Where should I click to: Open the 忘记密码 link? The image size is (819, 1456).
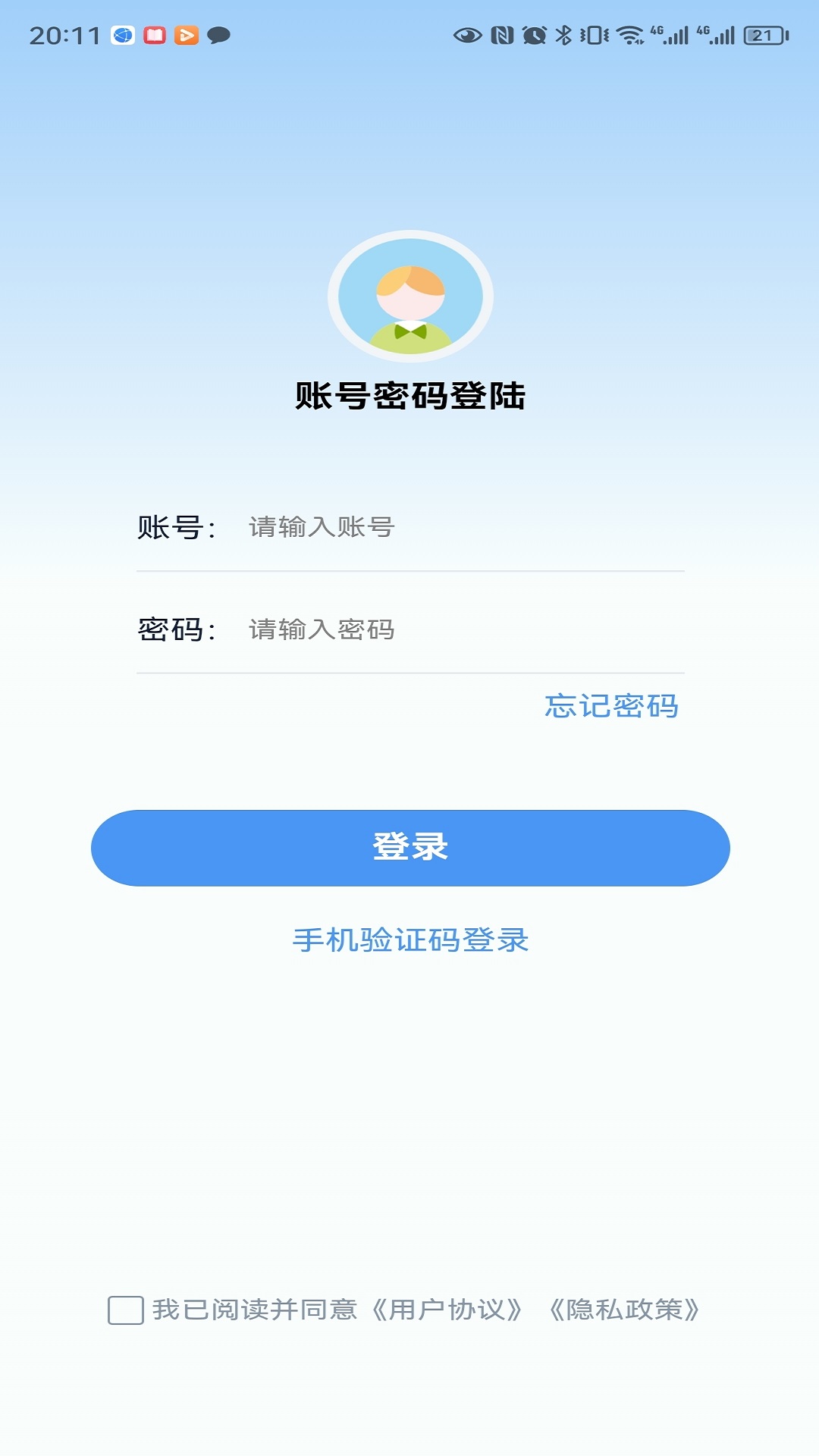(x=611, y=706)
